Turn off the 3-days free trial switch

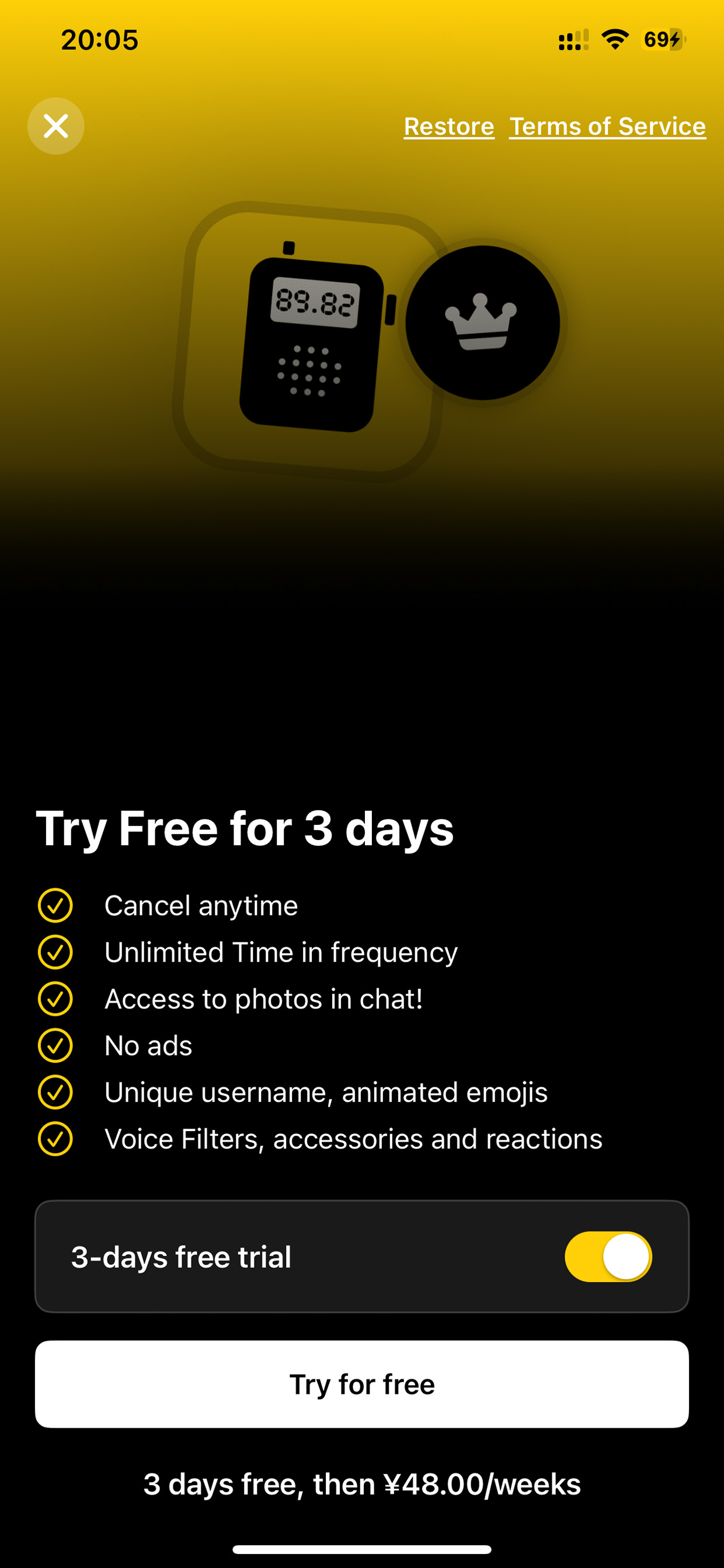click(608, 1257)
